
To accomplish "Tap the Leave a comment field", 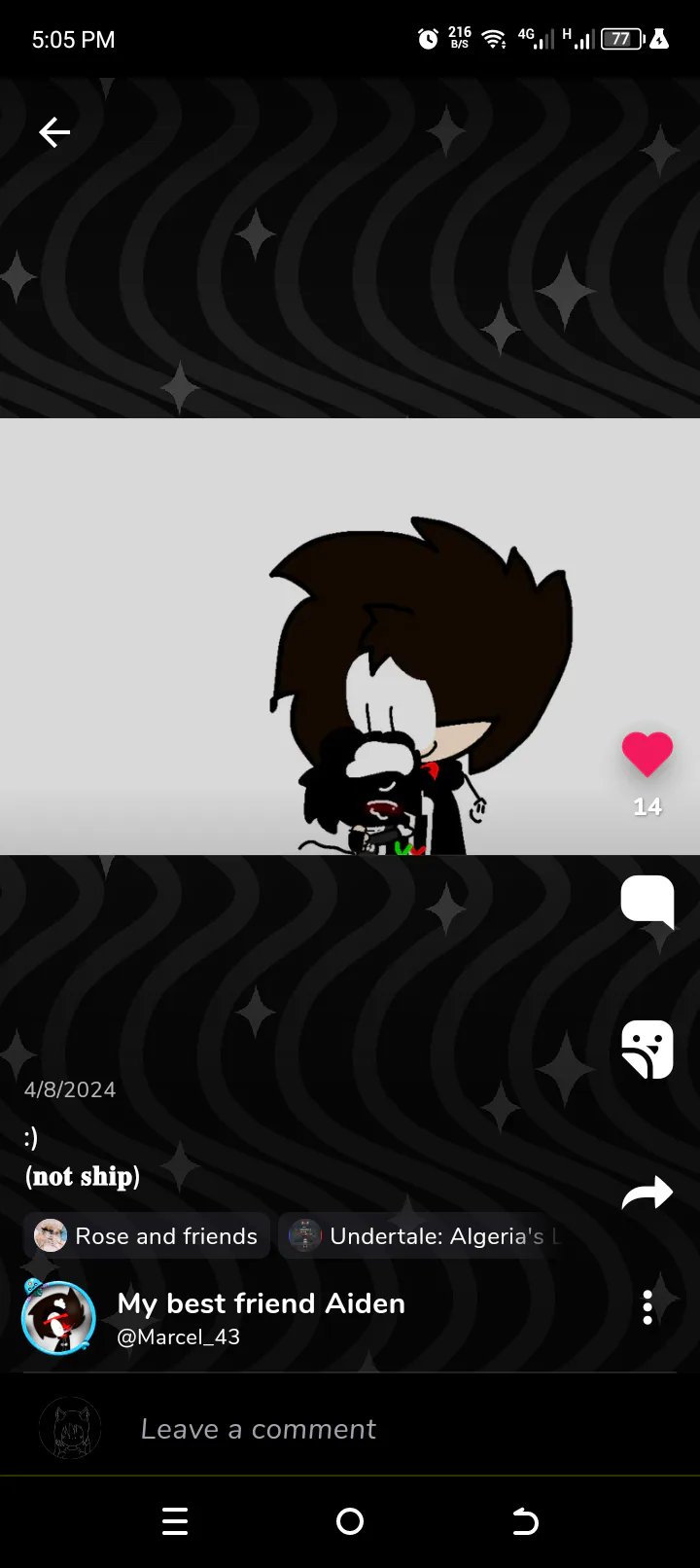I will (350, 1428).
